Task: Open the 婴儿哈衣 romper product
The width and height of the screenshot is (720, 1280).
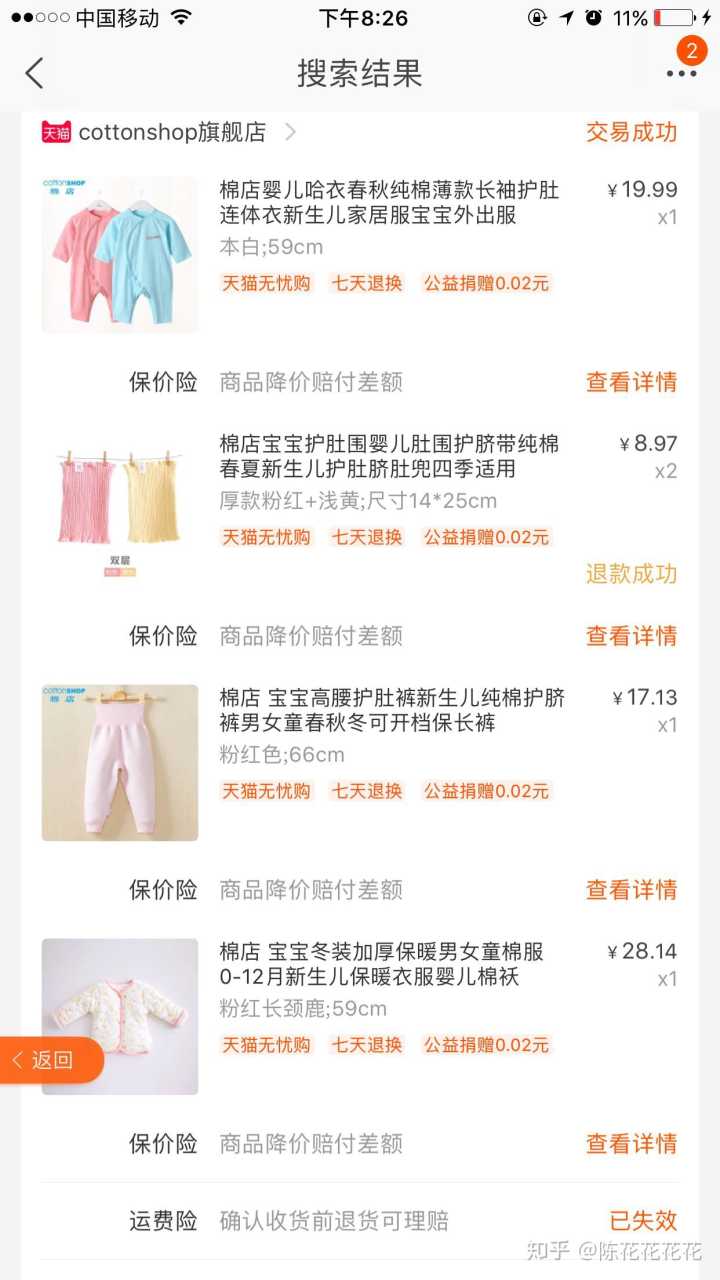Action: [389, 203]
